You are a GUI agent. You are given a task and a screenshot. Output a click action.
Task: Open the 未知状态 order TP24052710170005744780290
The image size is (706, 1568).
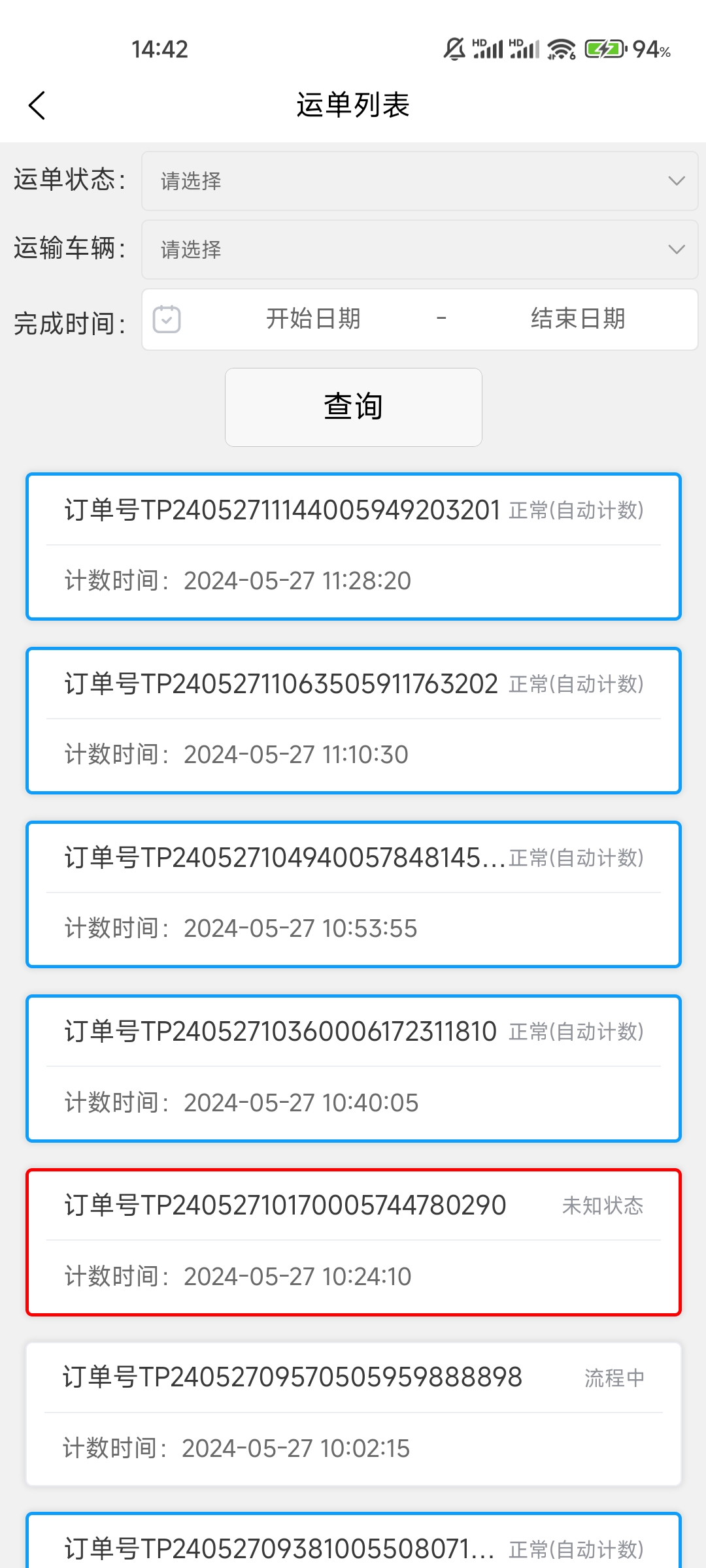pos(353,1241)
